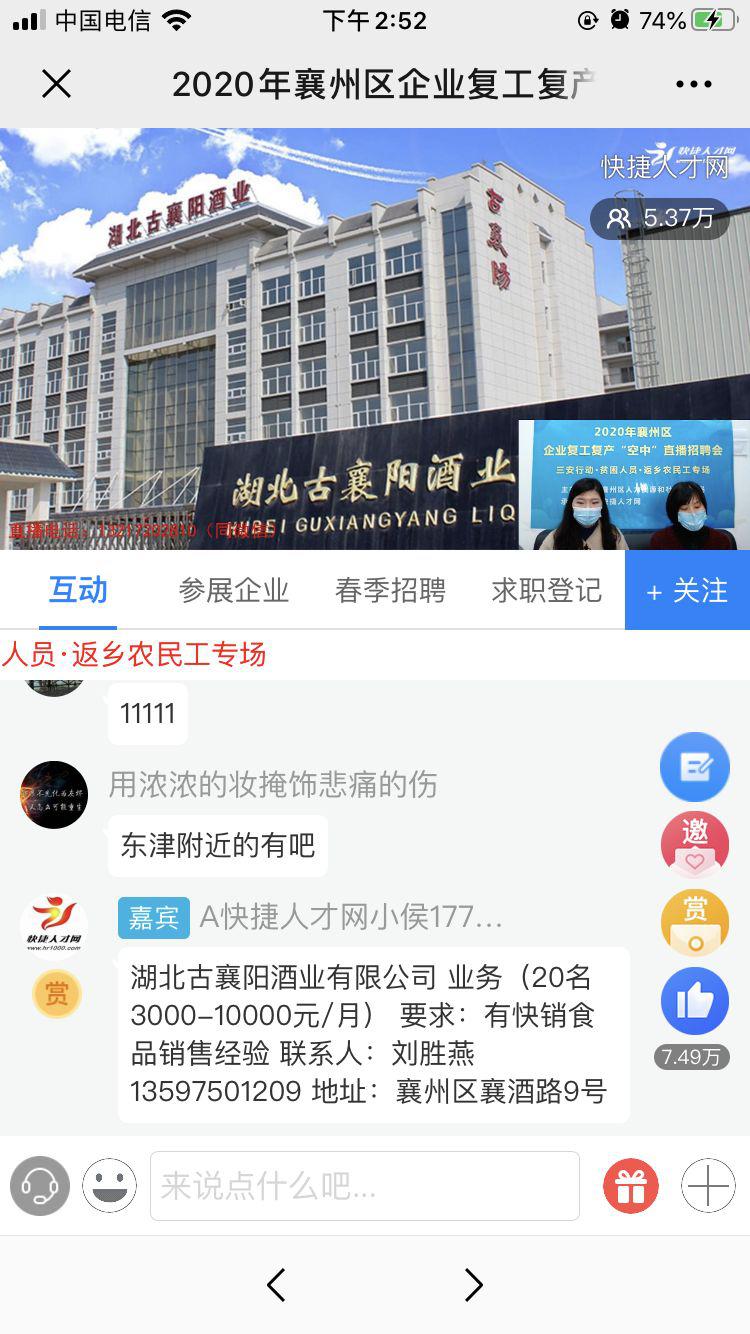Screen dimensions: 750x1334
Task: Tap the red 邀 invite icon
Action: pos(695,845)
